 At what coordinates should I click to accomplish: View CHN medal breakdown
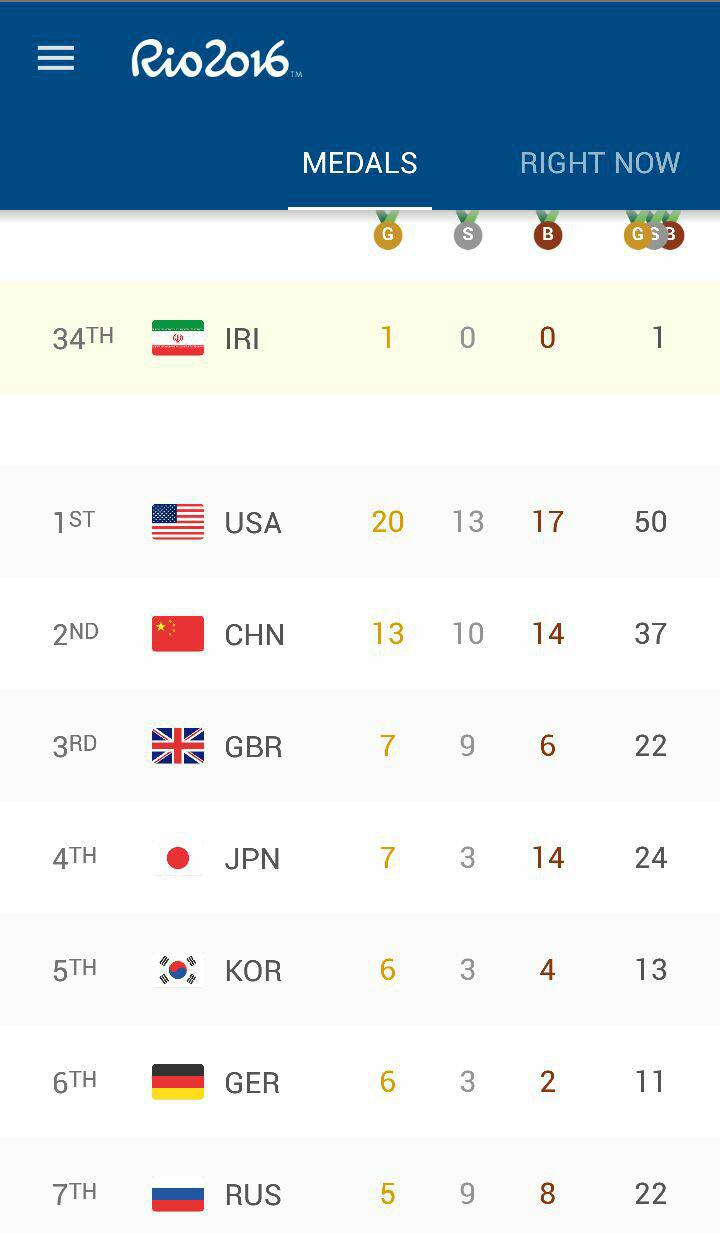tap(360, 634)
